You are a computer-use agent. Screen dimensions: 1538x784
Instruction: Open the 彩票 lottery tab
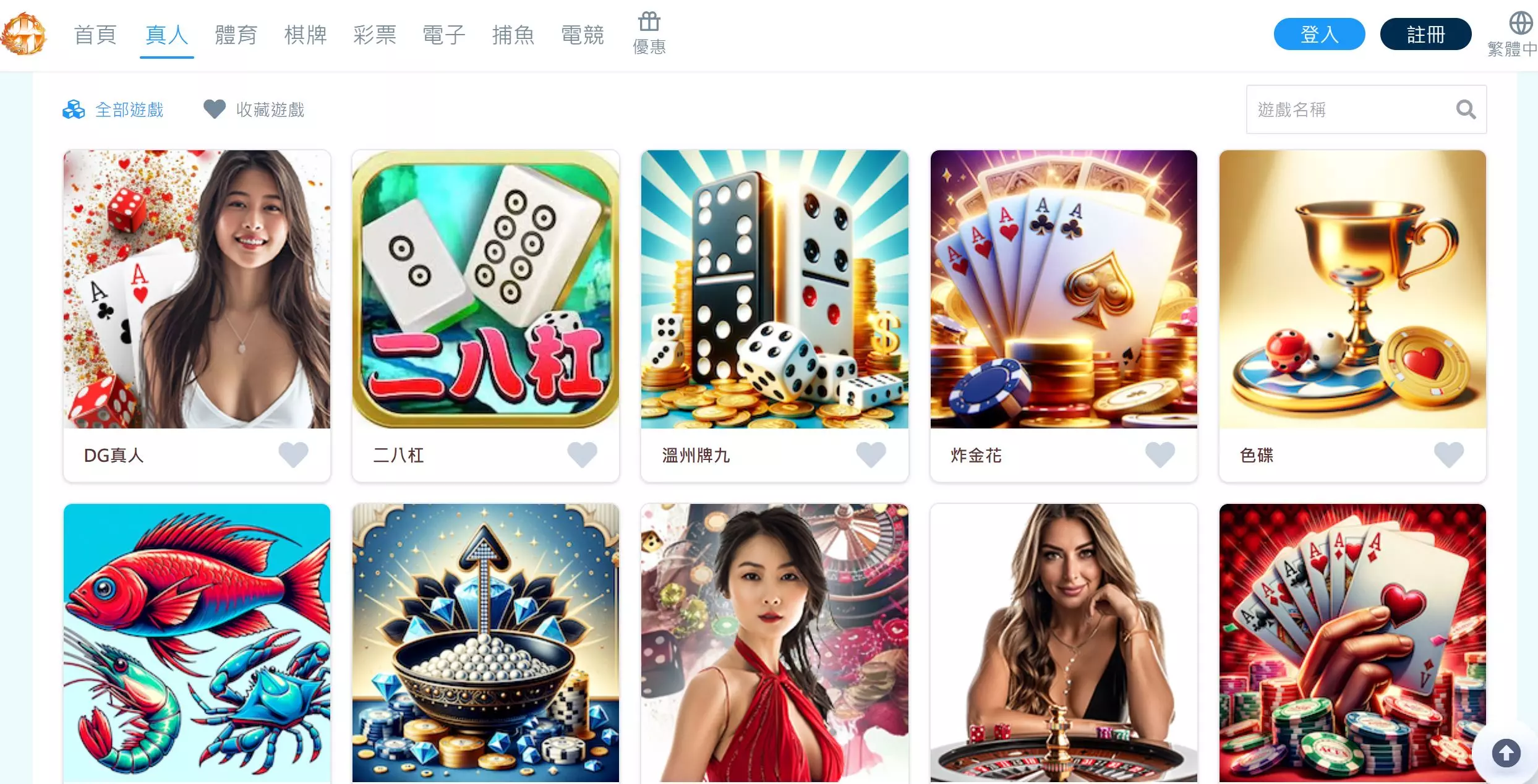pos(375,35)
